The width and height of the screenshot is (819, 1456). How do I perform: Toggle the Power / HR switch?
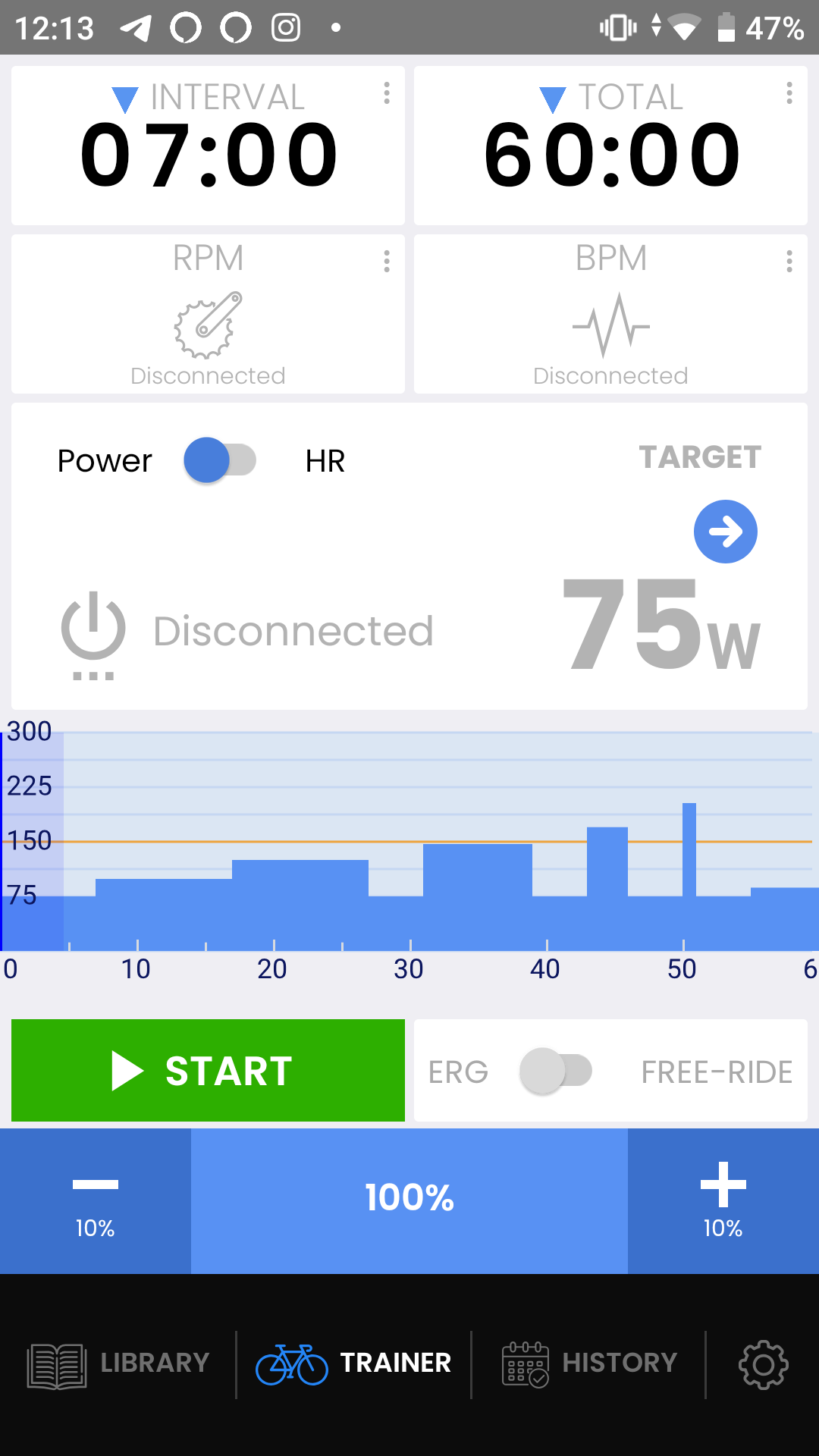pos(220,460)
